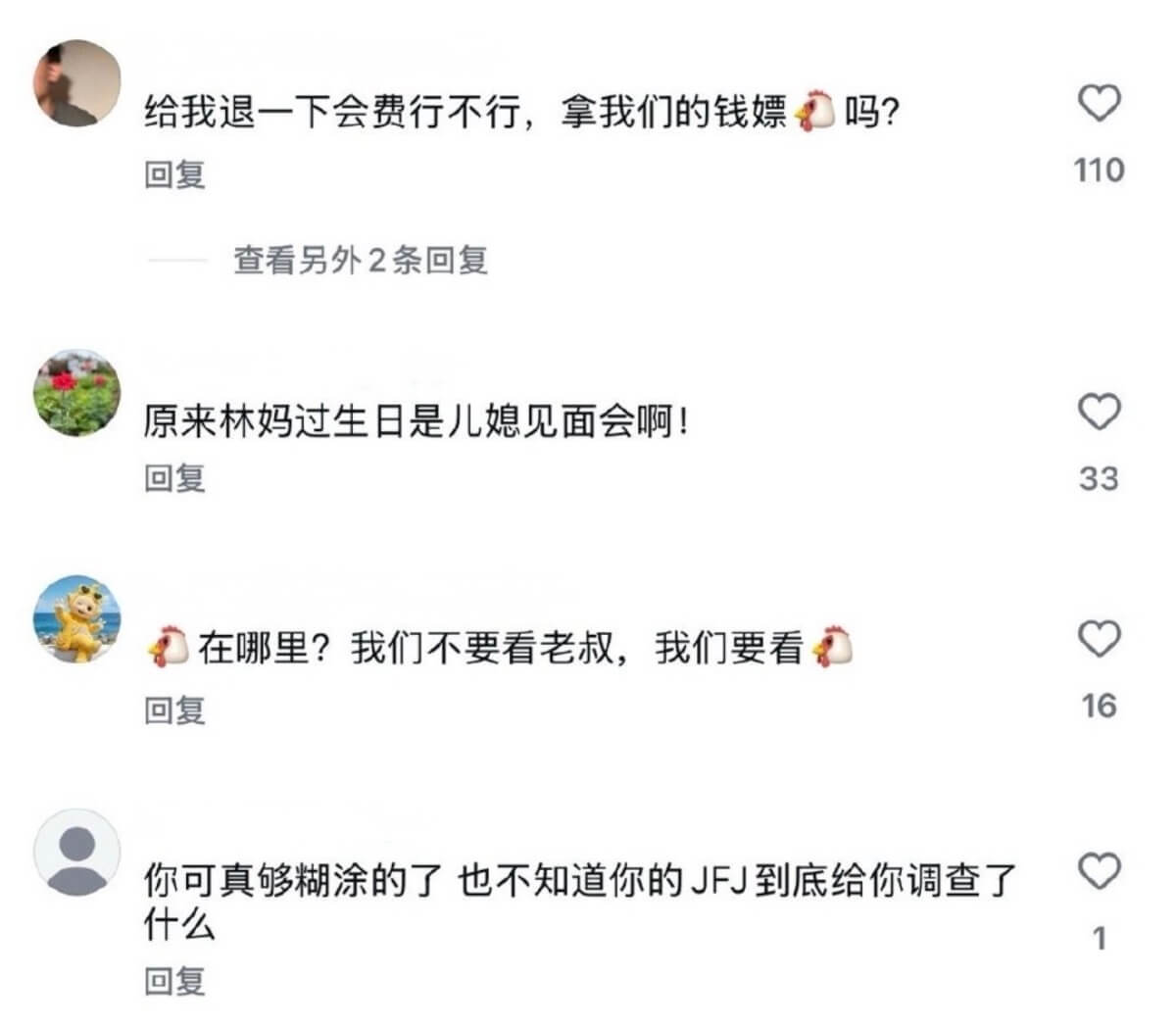Viewport: 1176px width, 1027px height.
Task: Like the comment about 林妈过生日
Action: (1099, 413)
